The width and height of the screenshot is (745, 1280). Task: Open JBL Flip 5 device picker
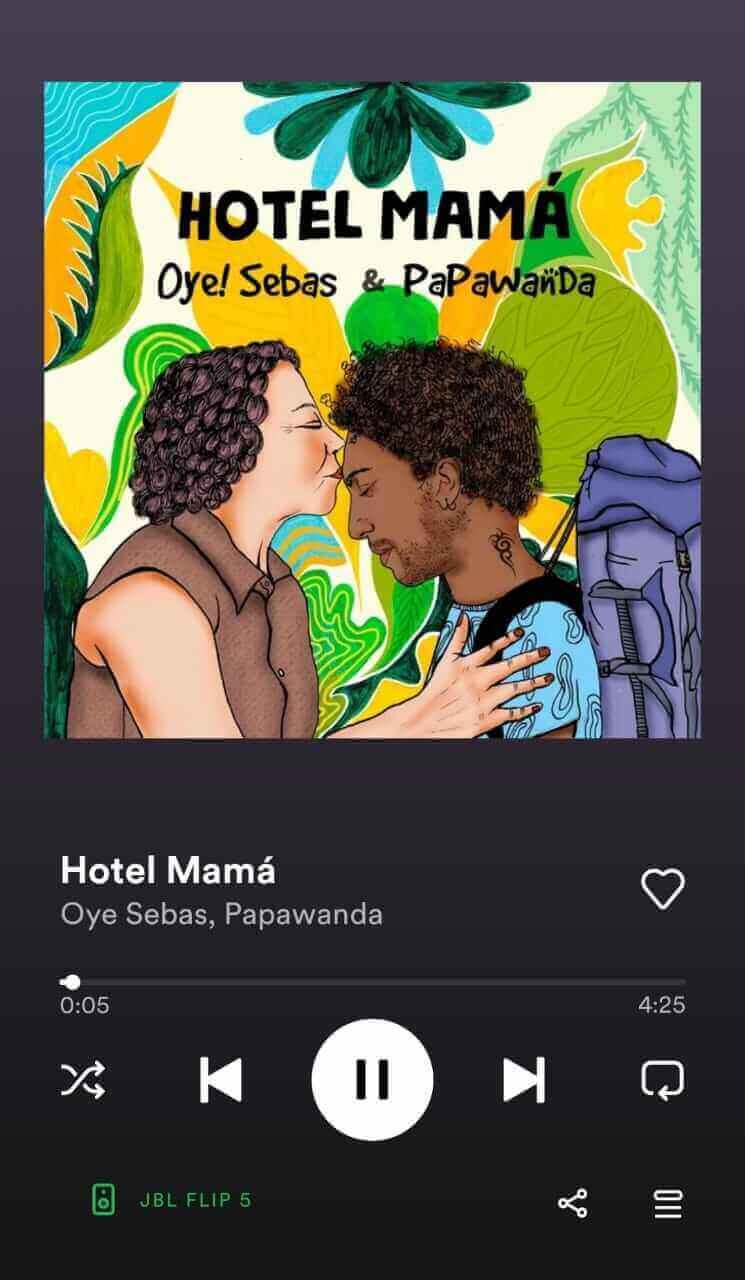tap(170, 1199)
